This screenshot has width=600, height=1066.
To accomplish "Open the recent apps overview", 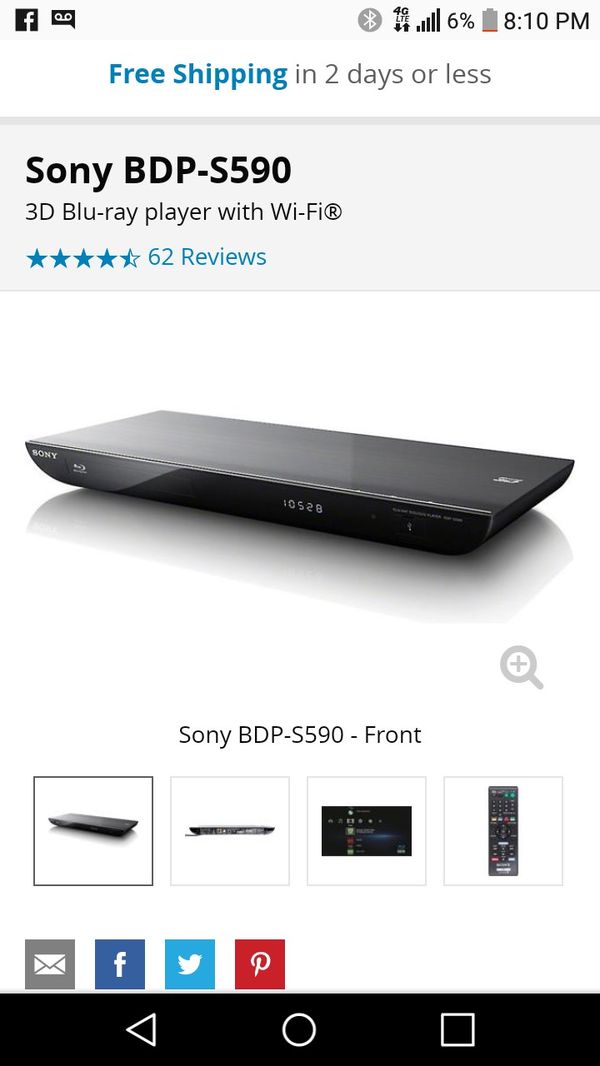I will pos(457,1029).
